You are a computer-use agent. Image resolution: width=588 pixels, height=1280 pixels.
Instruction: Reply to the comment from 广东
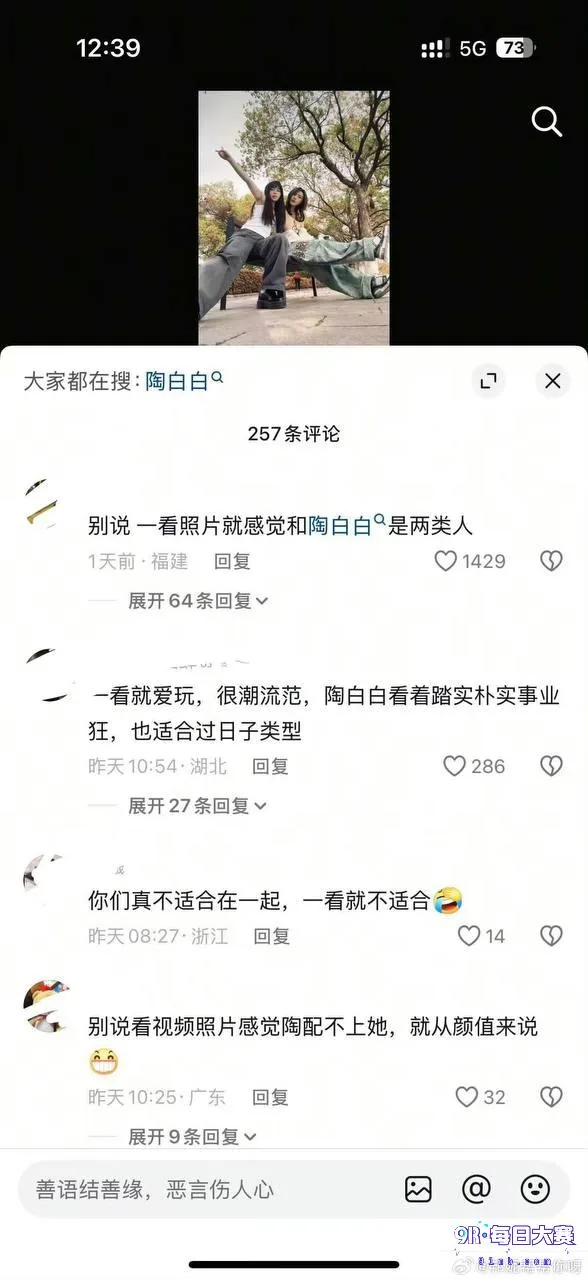click(270, 1097)
